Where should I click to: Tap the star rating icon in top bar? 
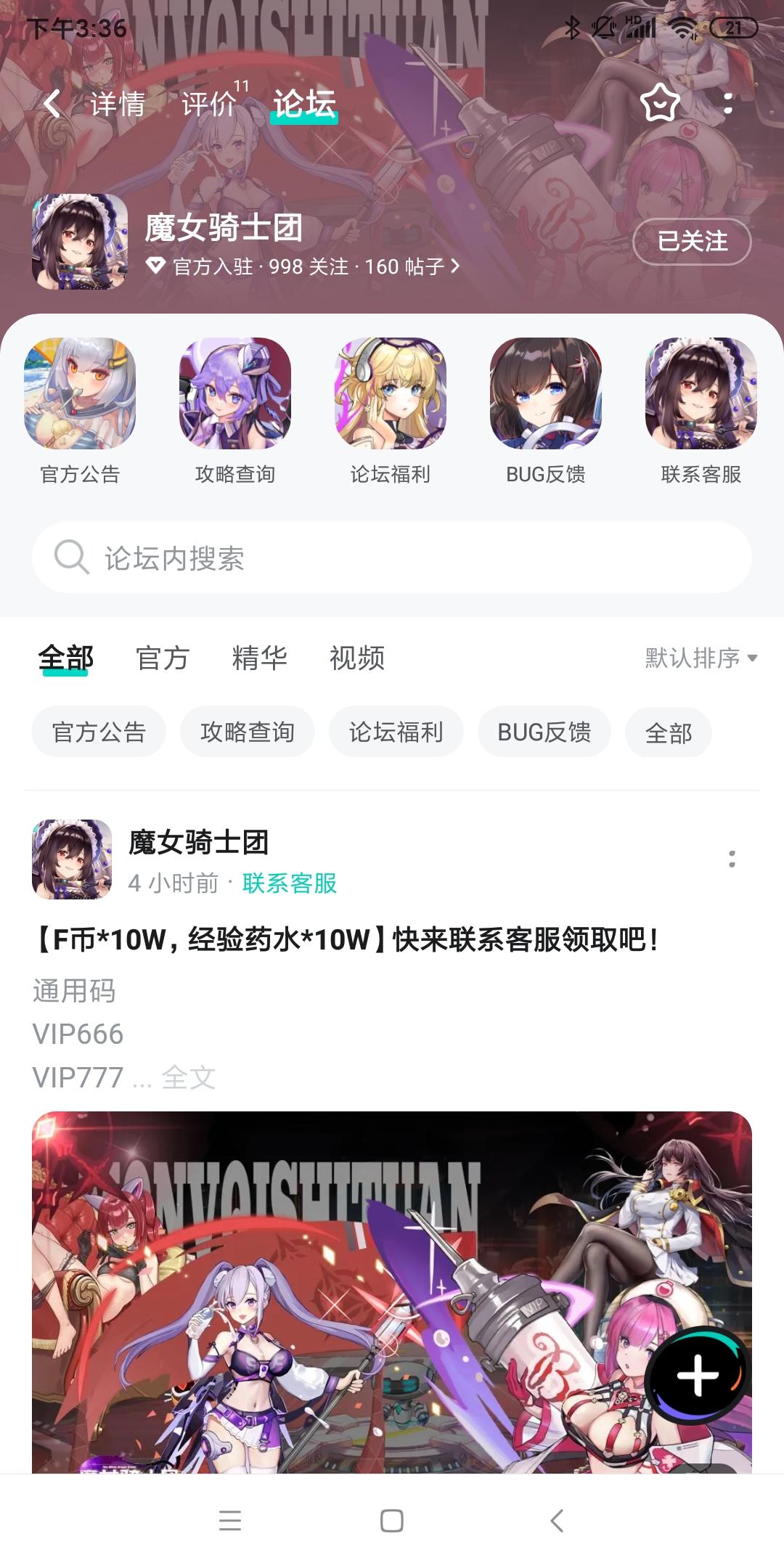pos(660,104)
